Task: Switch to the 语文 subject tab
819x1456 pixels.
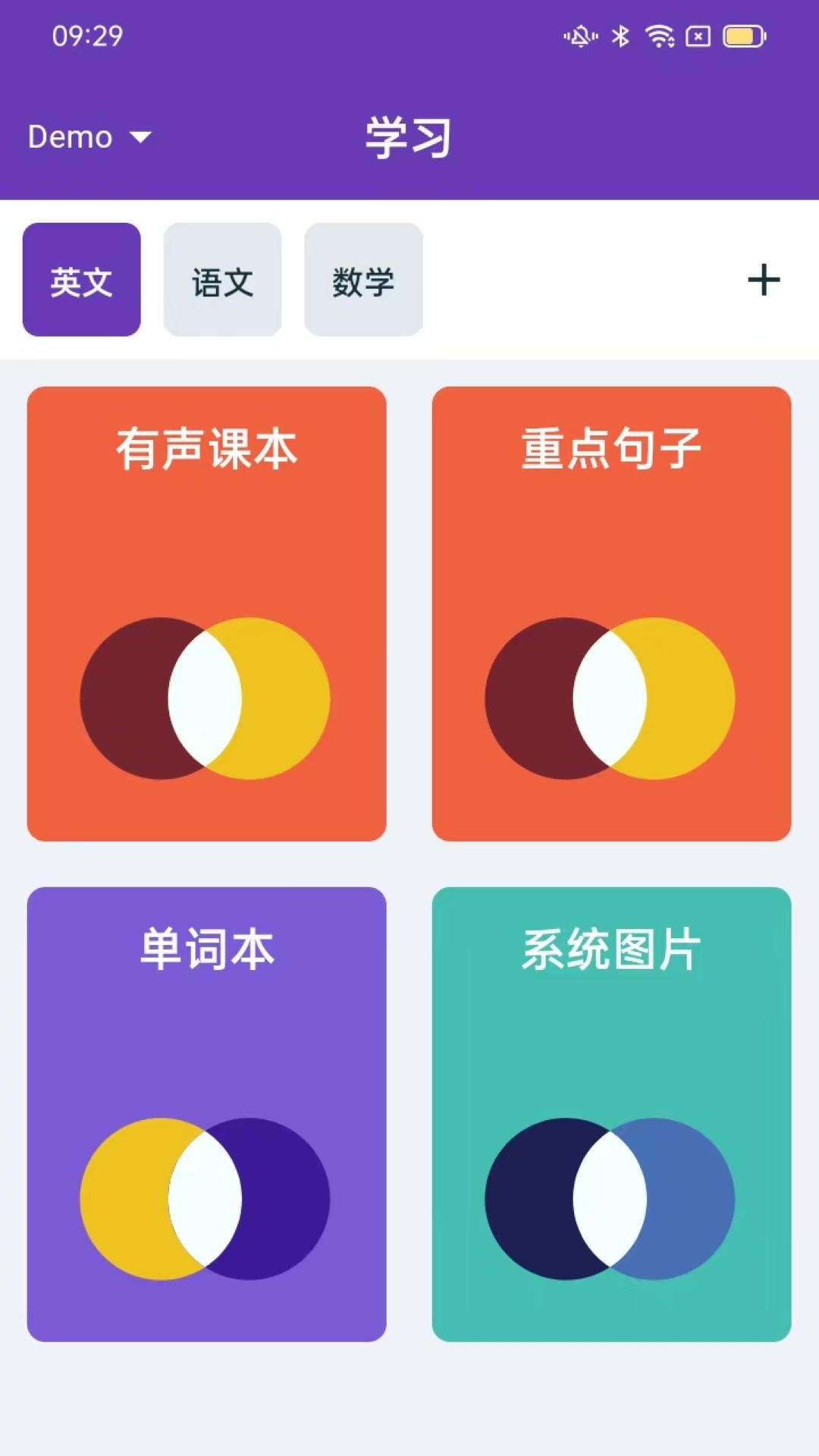Action: [x=222, y=279]
